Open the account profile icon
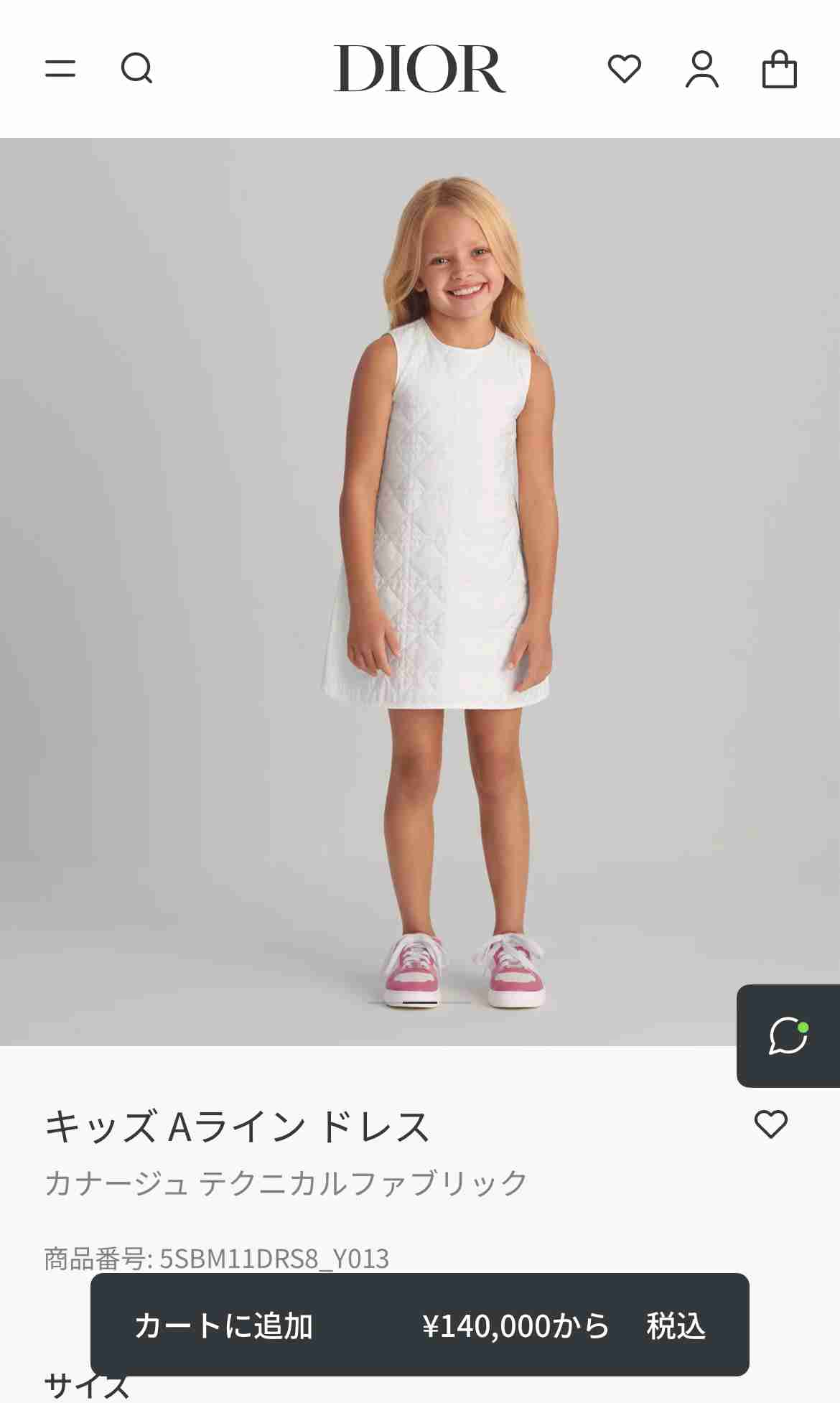This screenshot has width=840, height=1403. 702,69
